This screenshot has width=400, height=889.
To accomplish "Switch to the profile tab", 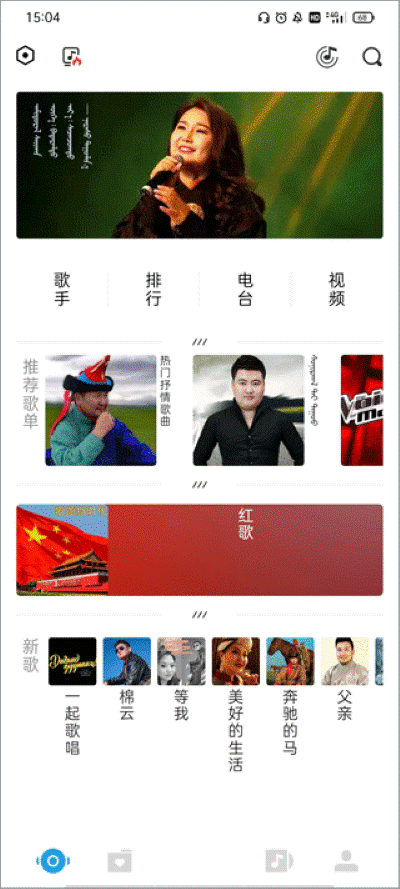I will pyautogui.click(x=346, y=861).
